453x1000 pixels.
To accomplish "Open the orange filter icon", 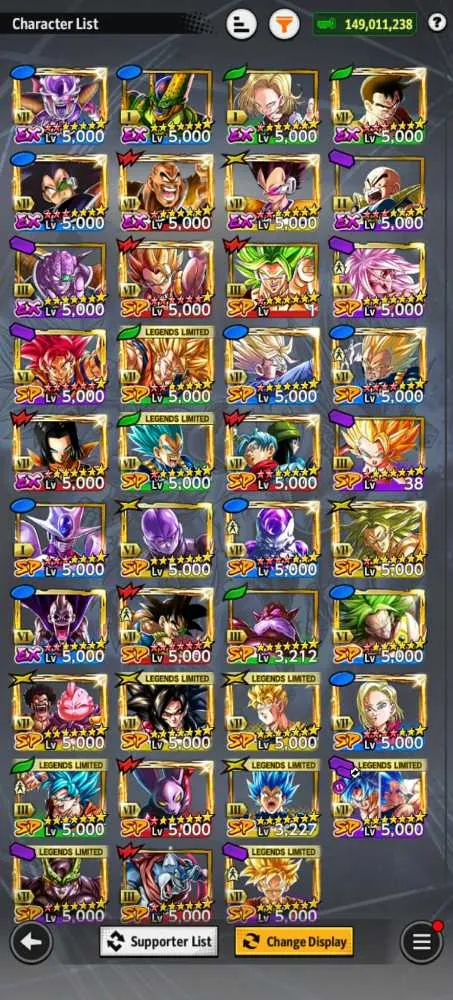I will pos(284,24).
